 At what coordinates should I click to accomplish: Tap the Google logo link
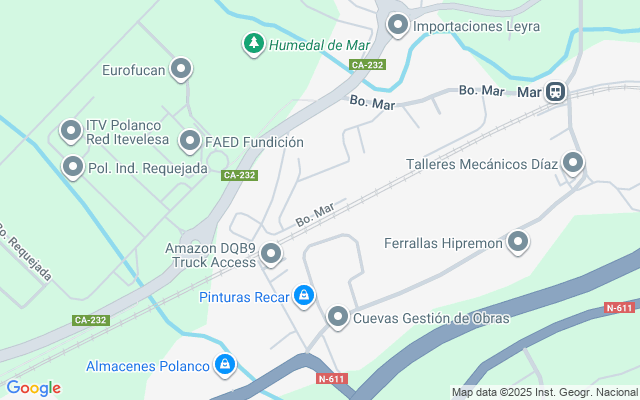33,388
